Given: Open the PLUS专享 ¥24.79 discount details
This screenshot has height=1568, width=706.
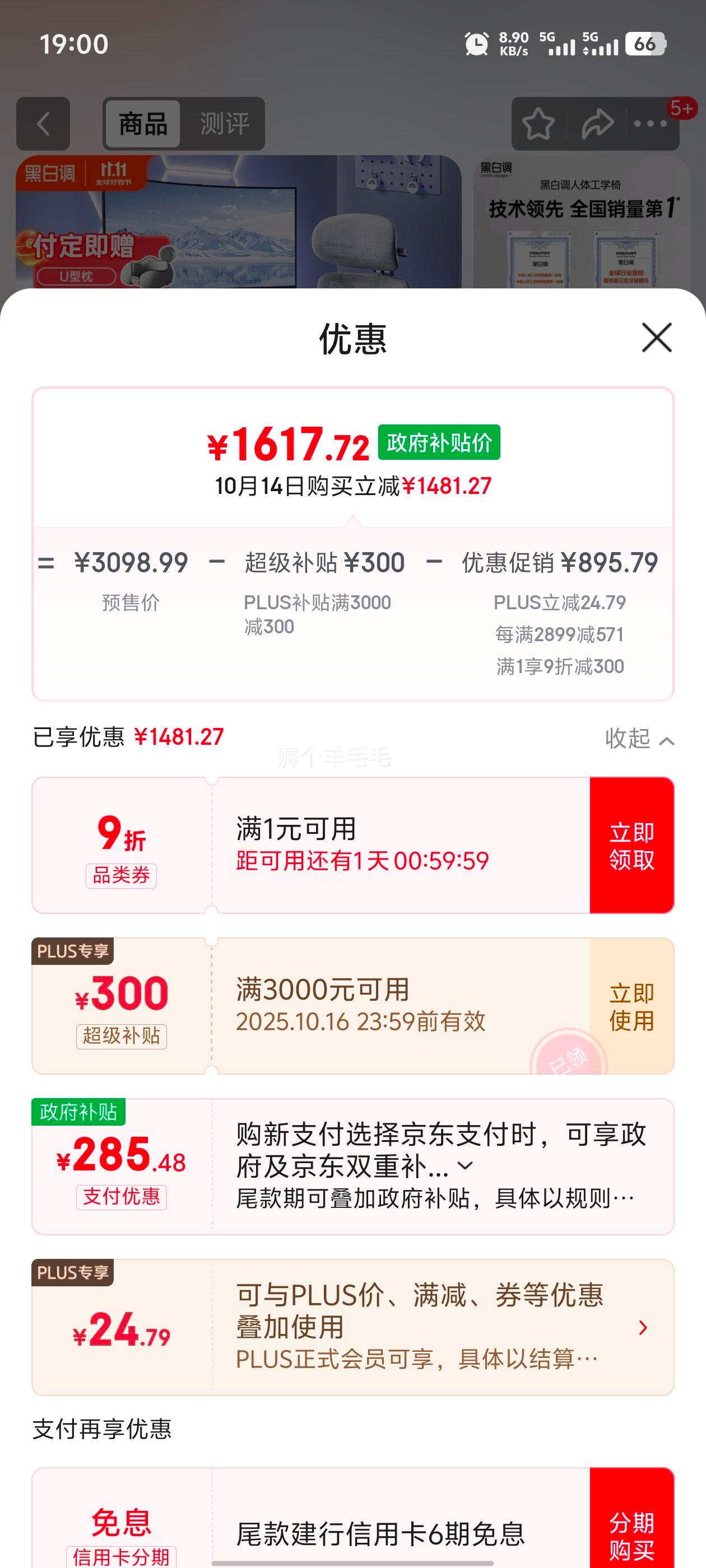Looking at the screenshot, I should (643, 1328).
